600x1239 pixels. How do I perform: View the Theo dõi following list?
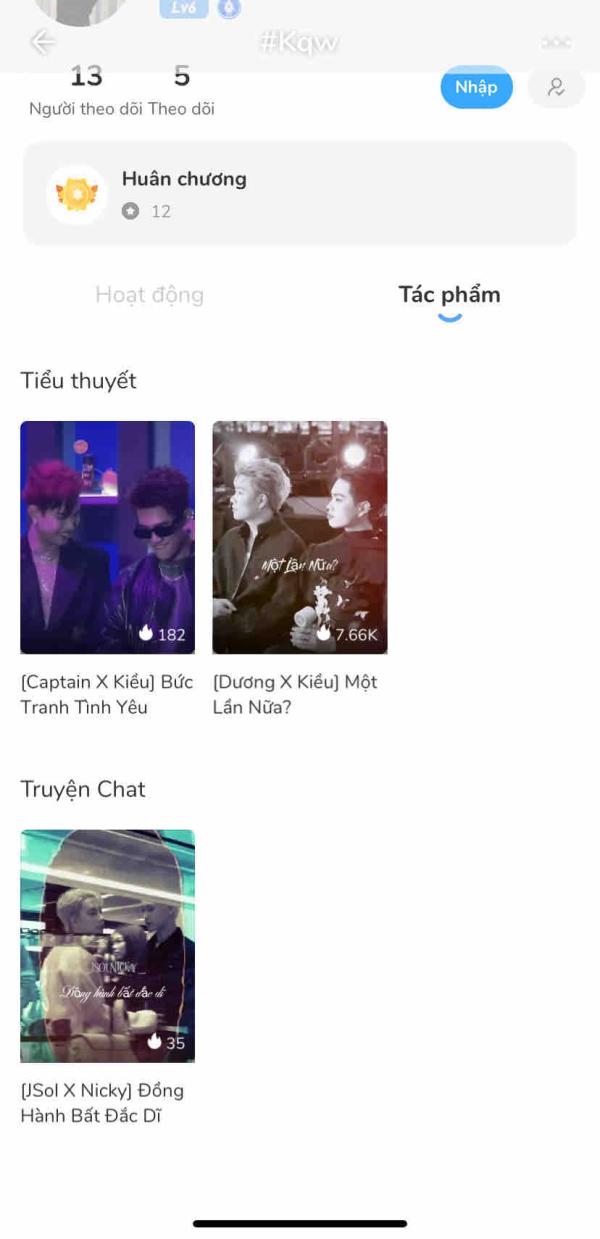click(181, 92)
